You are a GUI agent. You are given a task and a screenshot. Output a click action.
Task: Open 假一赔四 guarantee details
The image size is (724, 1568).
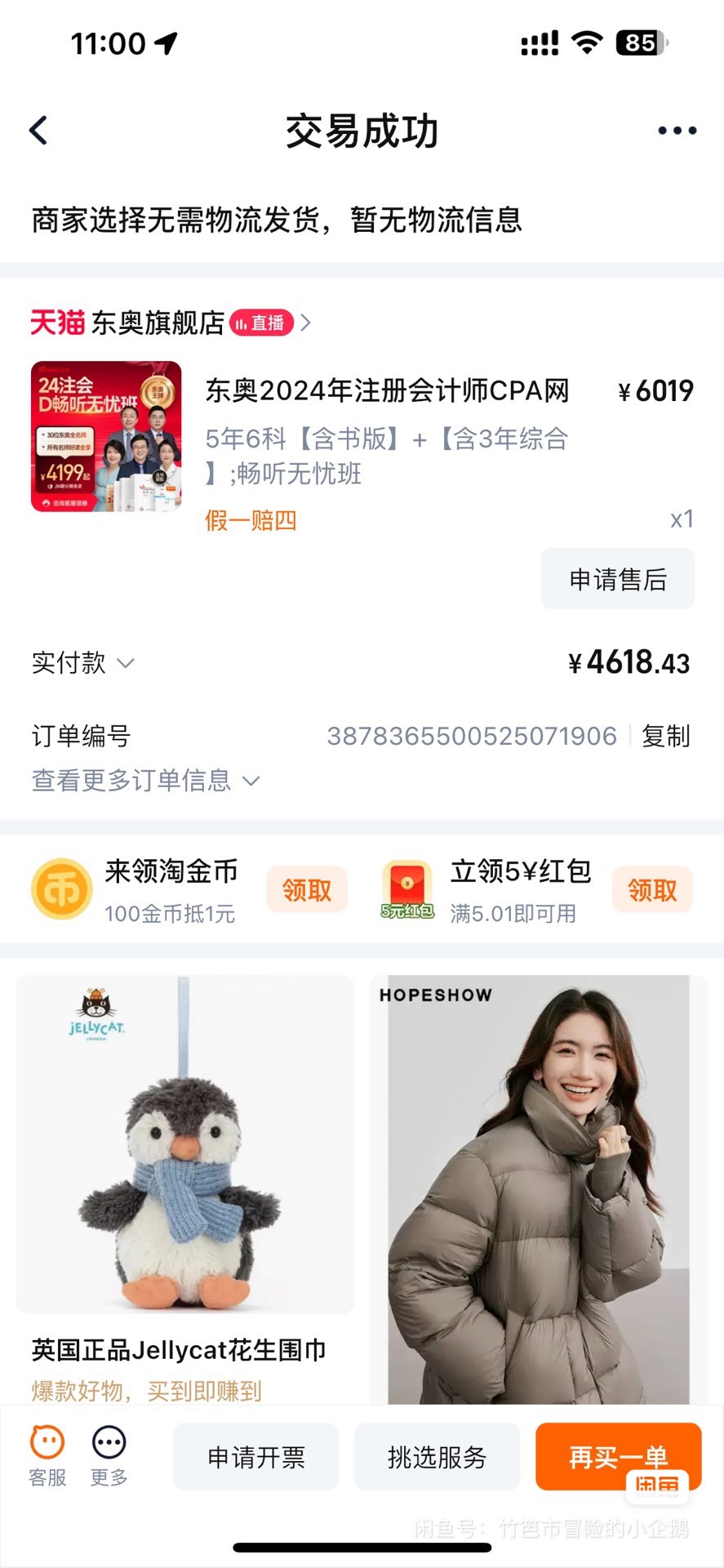(x=249, y=519)
